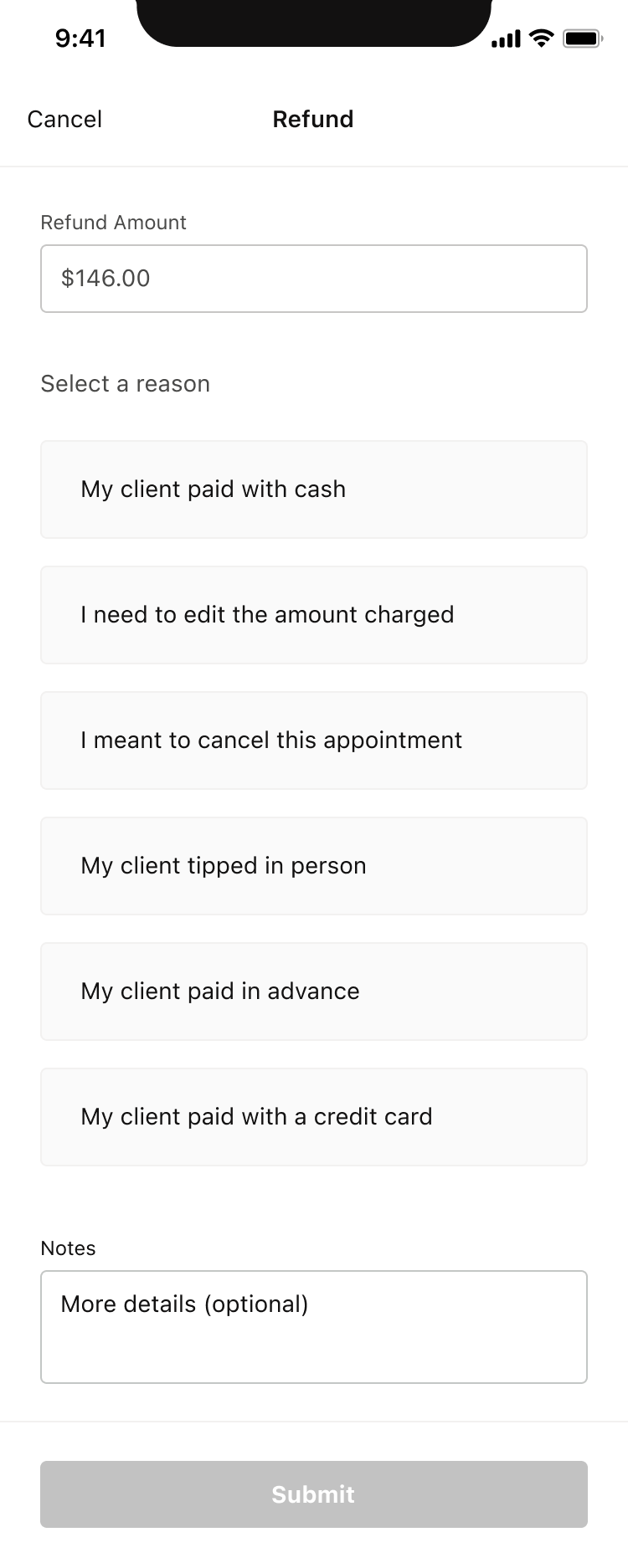Choose "My client paid in advance"

(x=314, y=992)
